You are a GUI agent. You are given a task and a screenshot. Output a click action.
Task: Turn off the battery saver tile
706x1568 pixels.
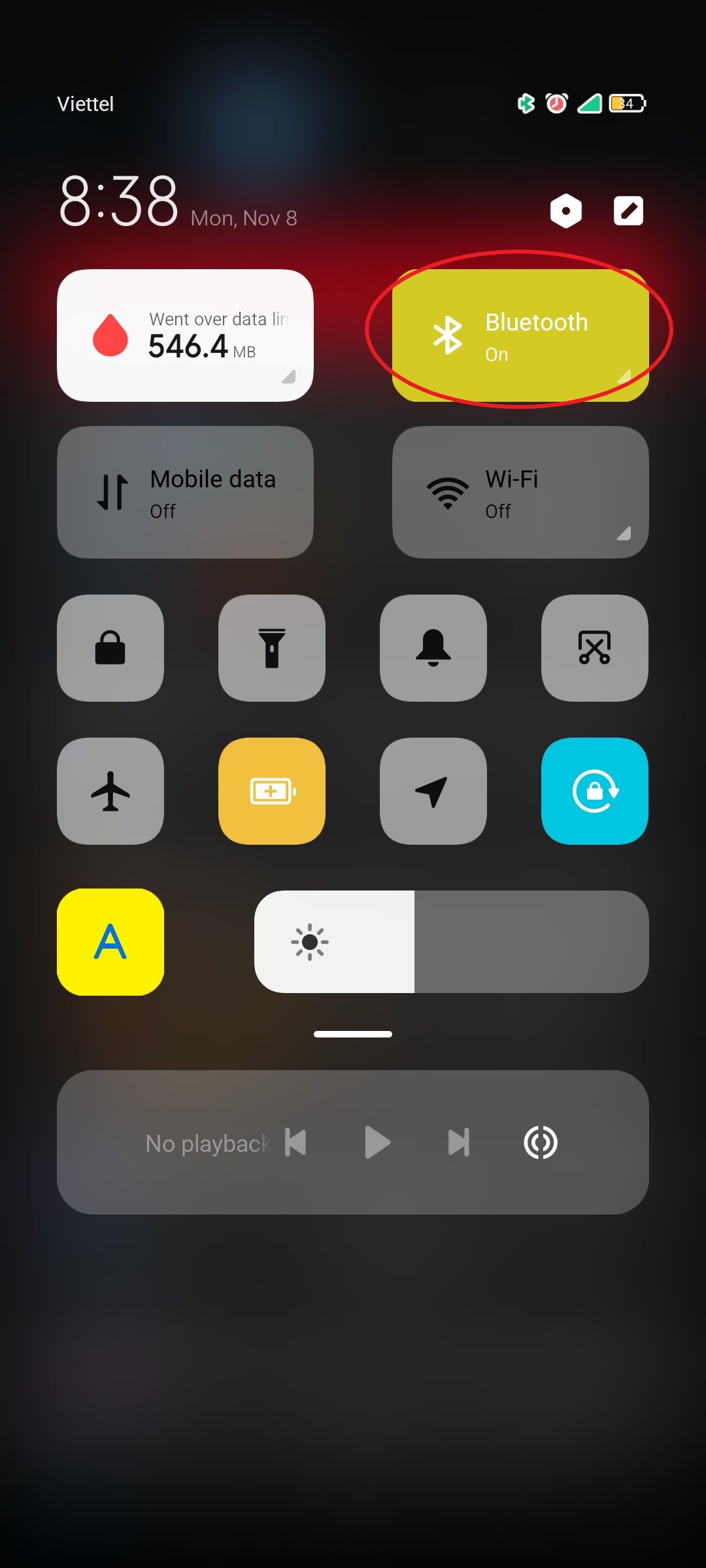272,791
